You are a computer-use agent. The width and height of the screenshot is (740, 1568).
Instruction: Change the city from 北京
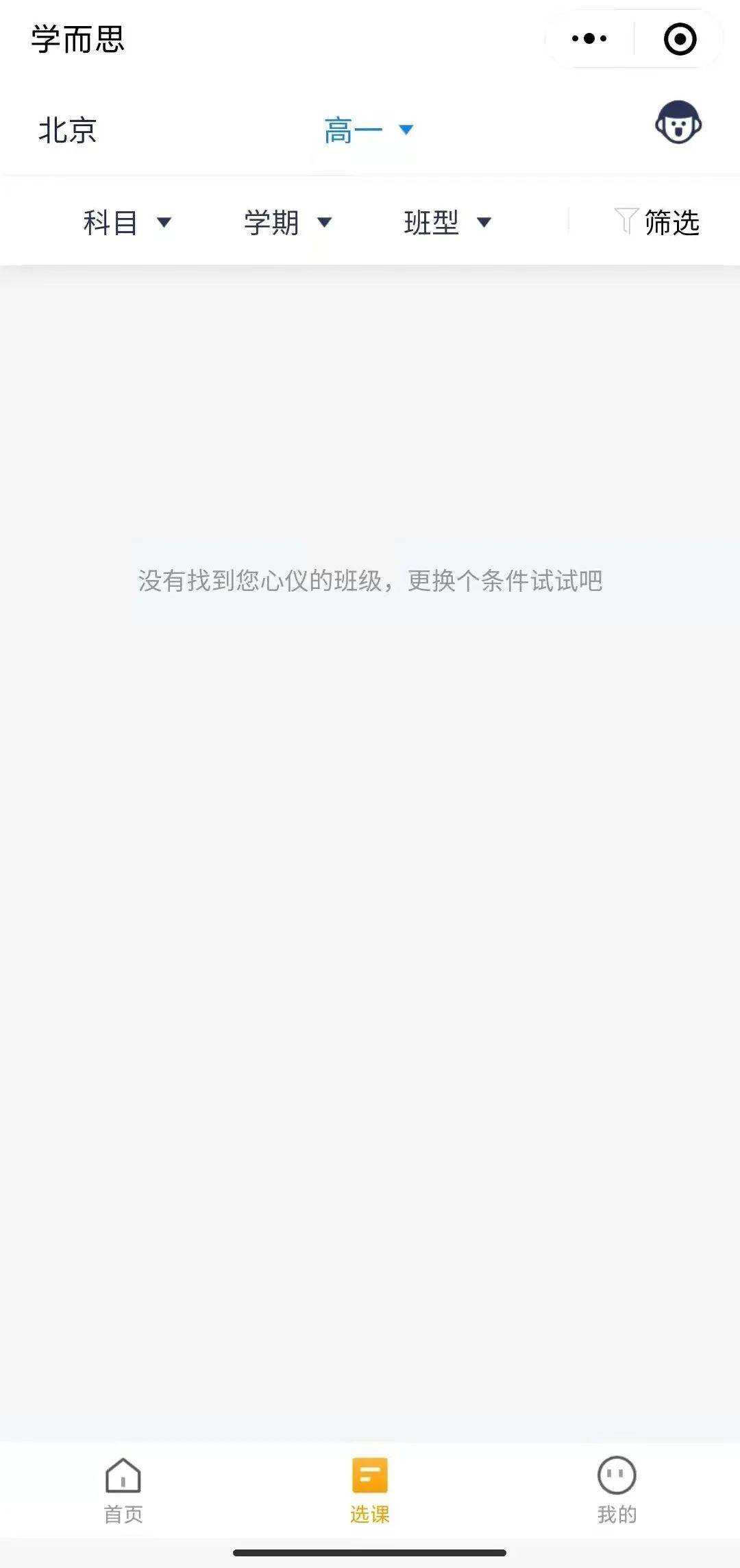click(67, 130)
